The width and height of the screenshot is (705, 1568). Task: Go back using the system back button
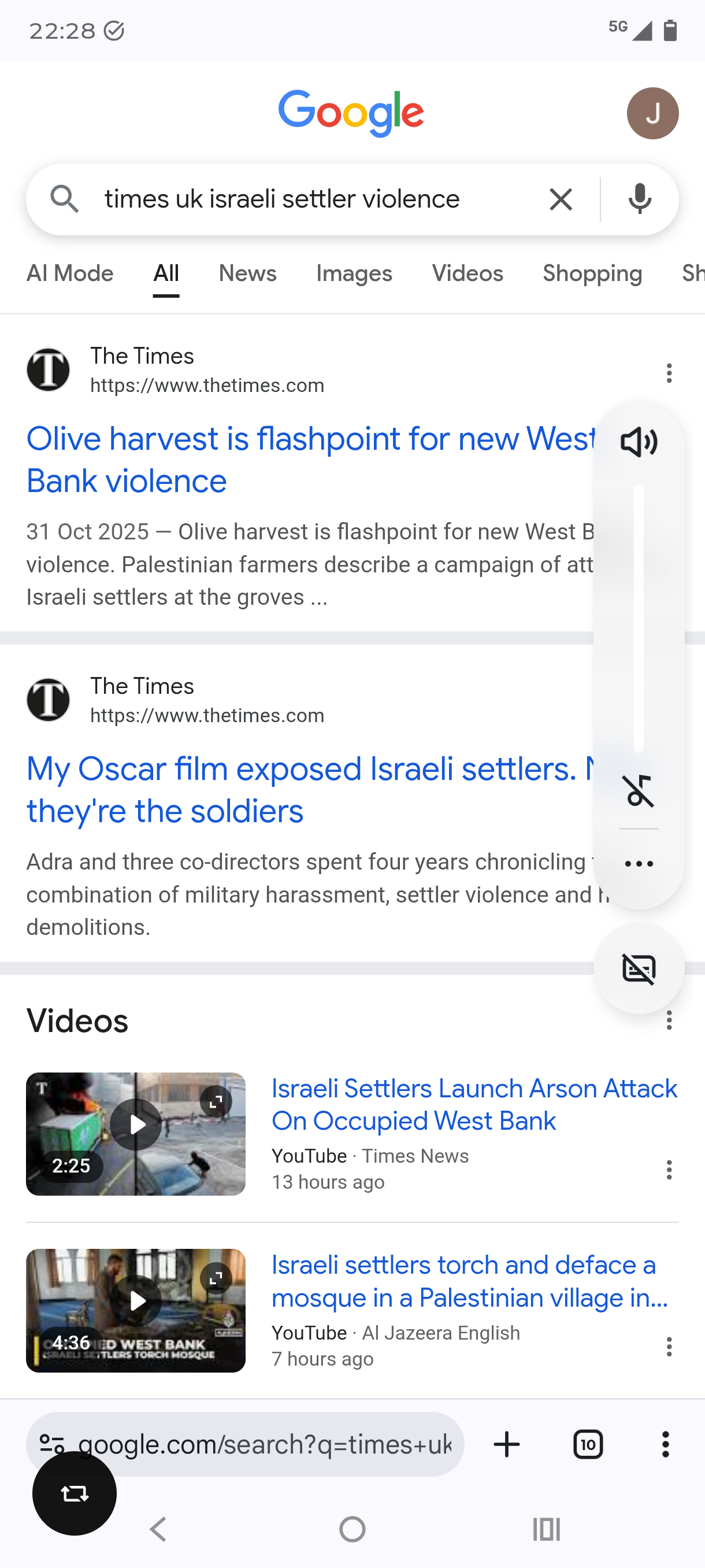point(158,1530)
